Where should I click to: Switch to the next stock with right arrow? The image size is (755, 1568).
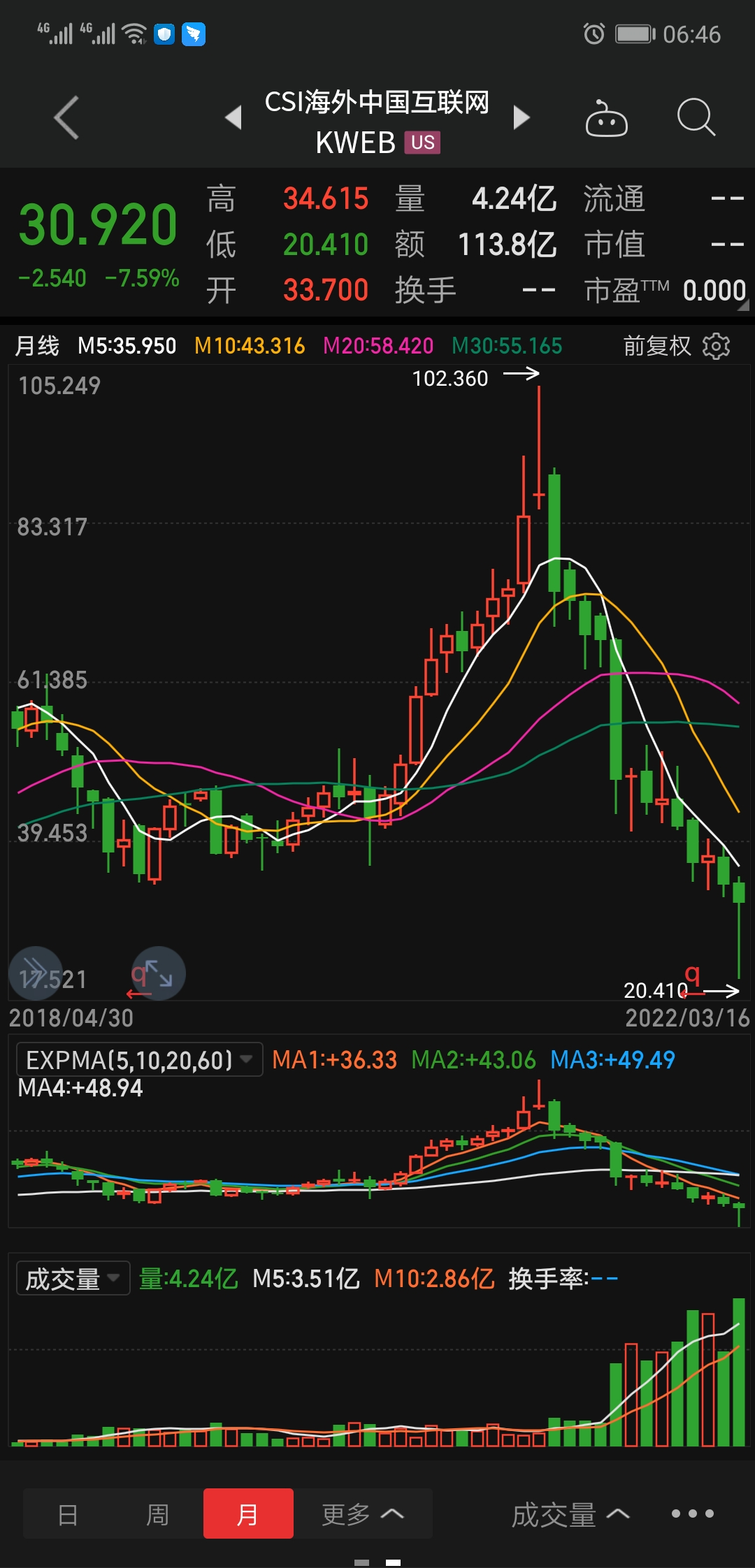click(521, 117)
